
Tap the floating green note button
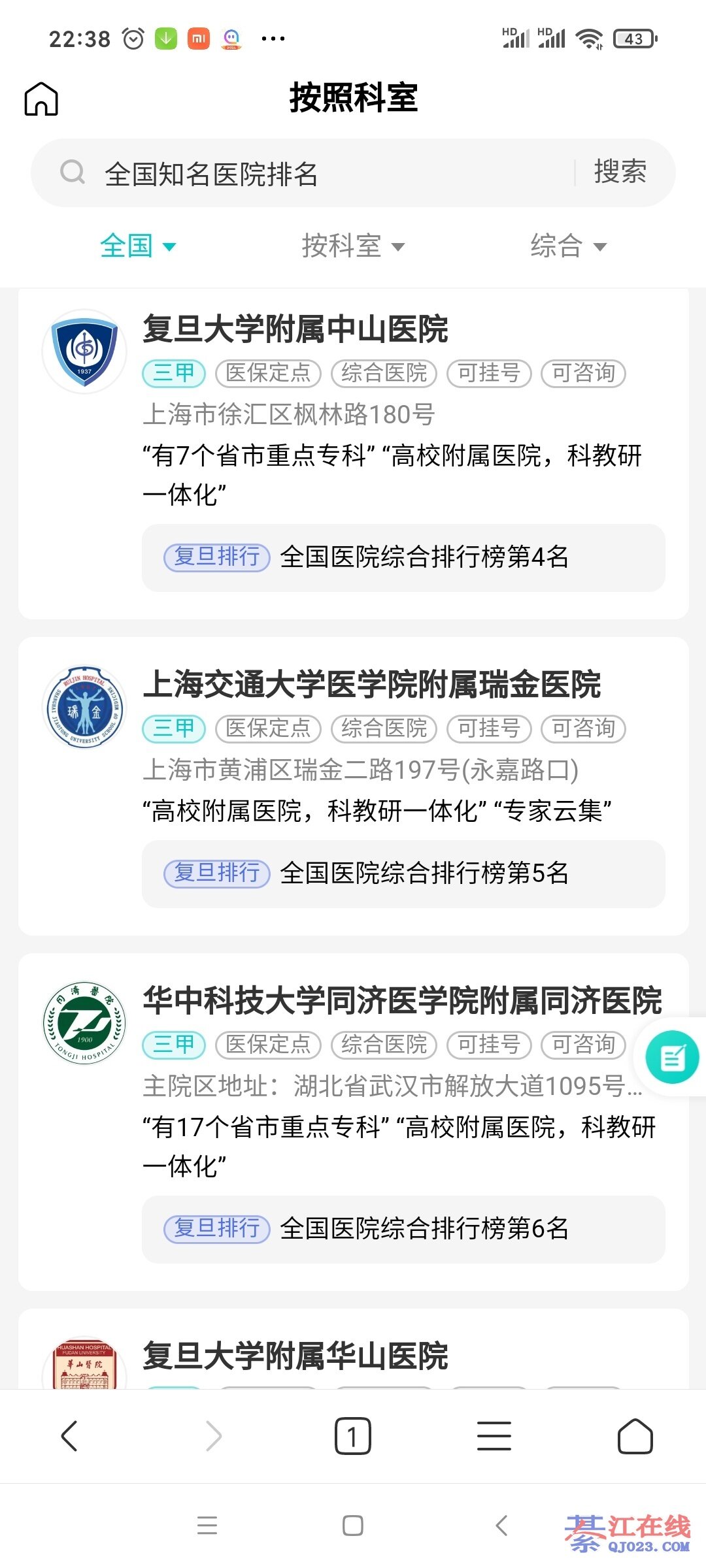672,1057
